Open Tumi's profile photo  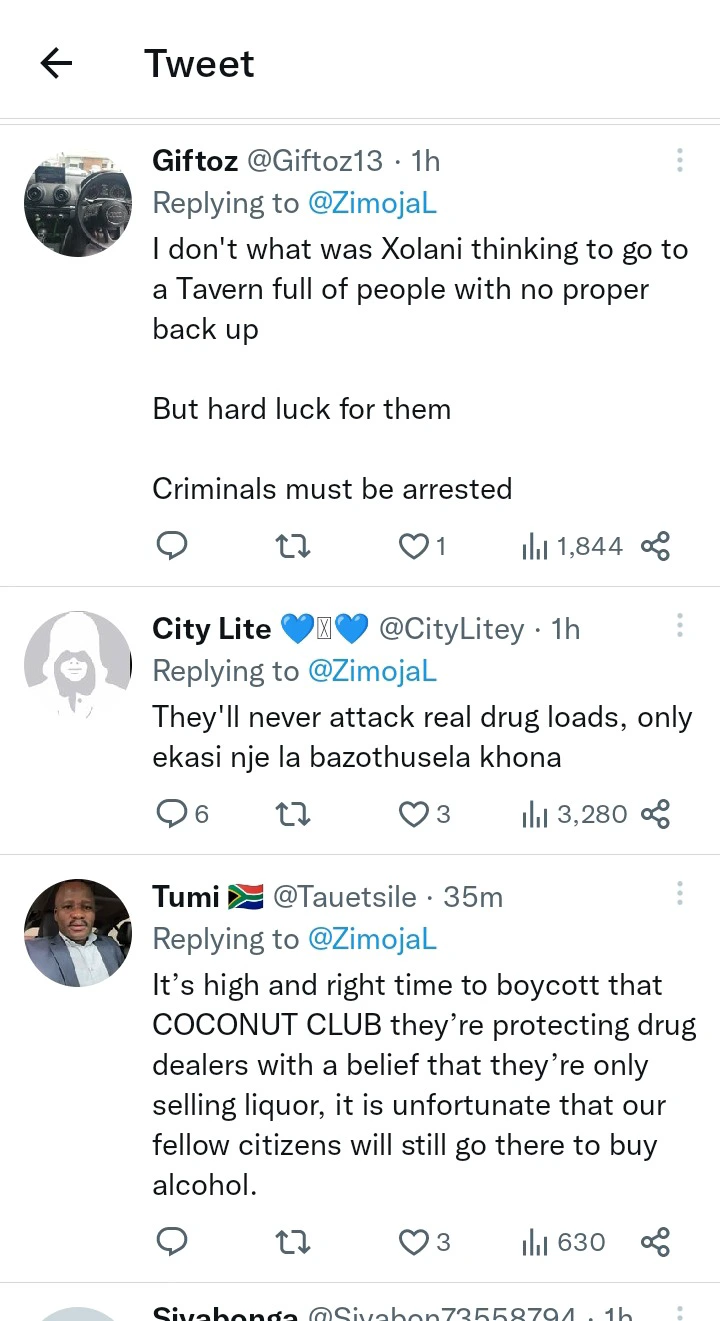click(x=78, y=933)
